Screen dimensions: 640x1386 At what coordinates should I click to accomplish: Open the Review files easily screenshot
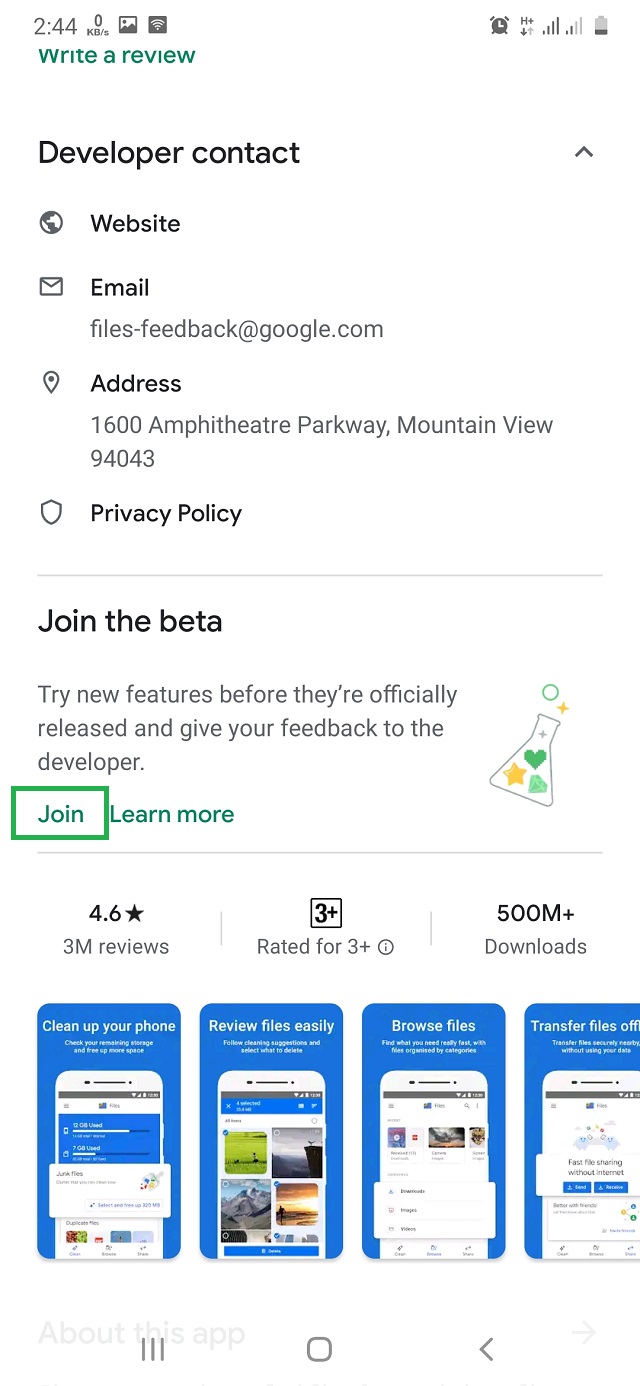[271, 1130]
